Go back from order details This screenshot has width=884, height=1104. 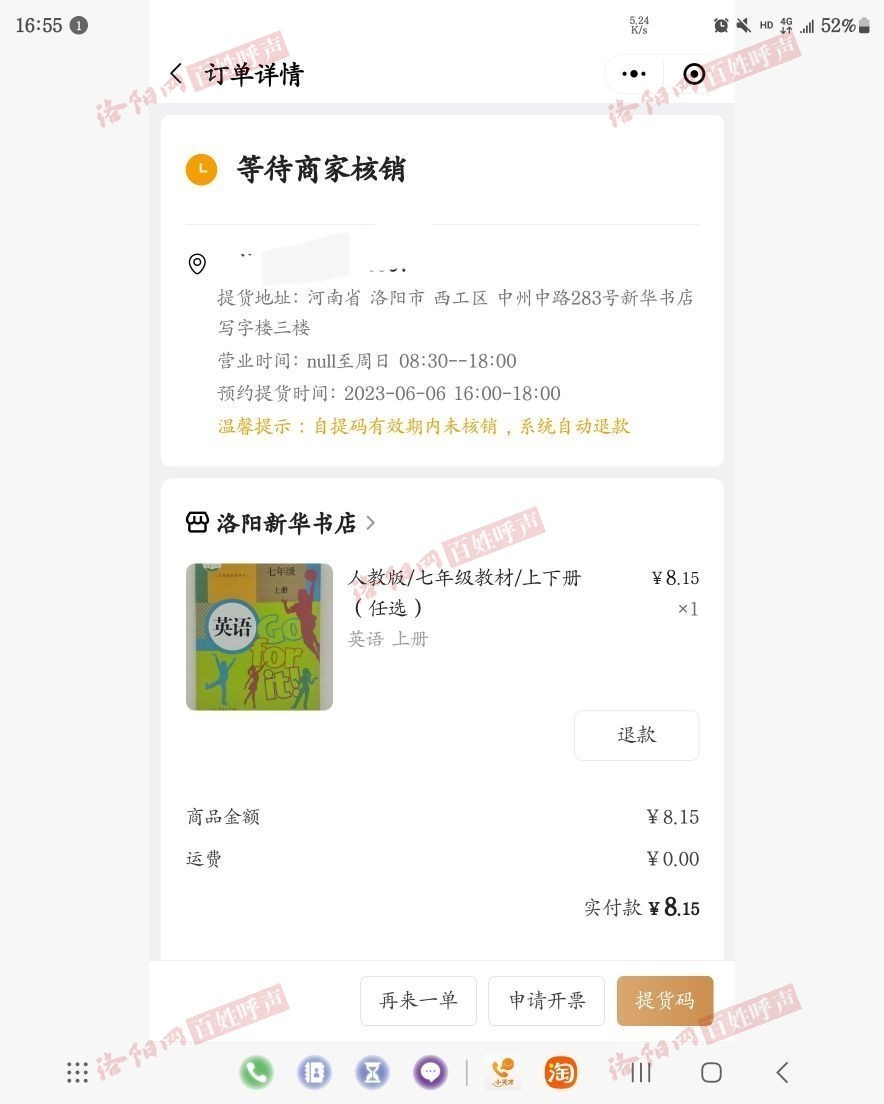[x=177, y=74]
